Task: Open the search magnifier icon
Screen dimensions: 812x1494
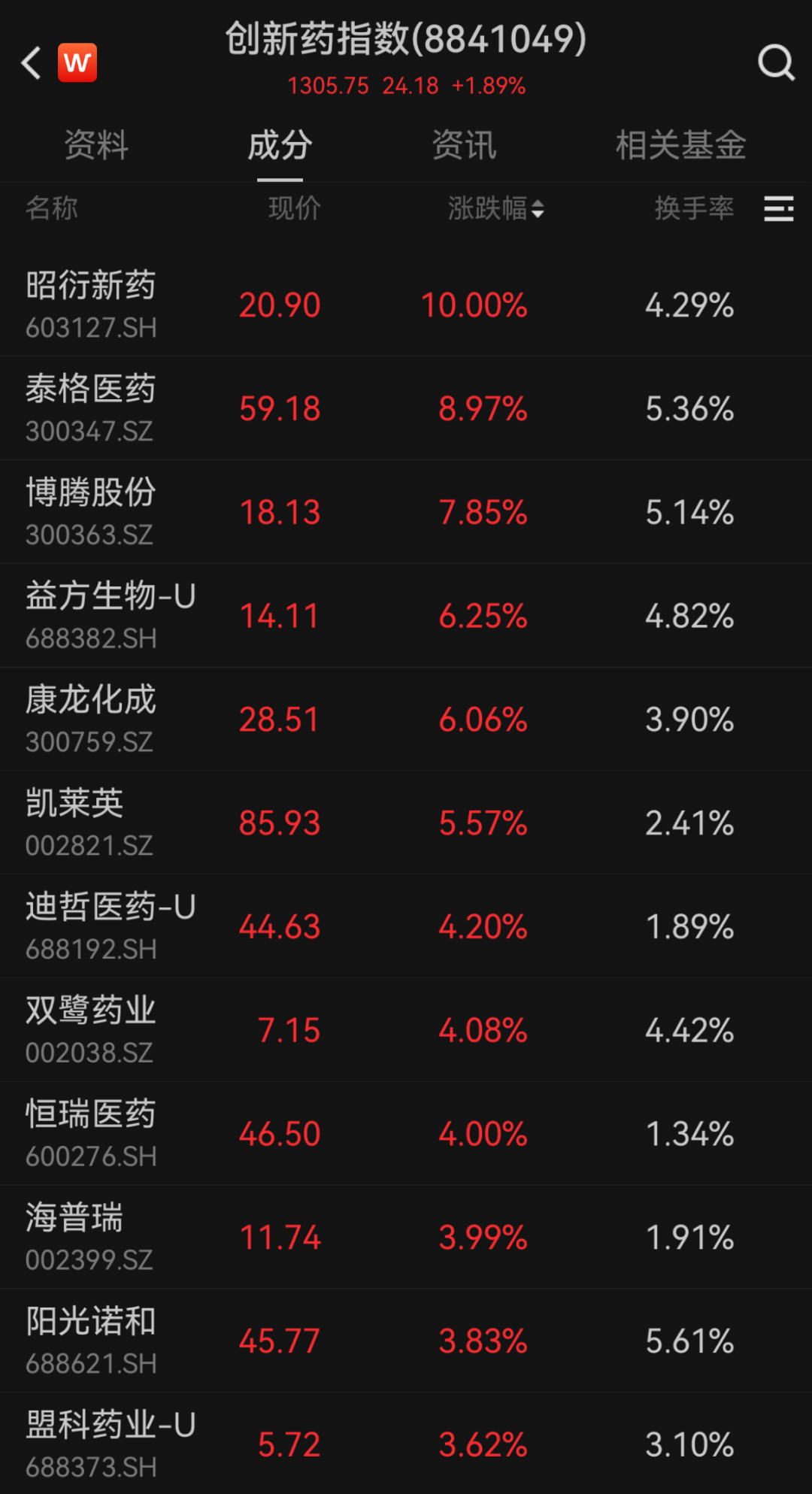Action: click(x=776, y=62)
